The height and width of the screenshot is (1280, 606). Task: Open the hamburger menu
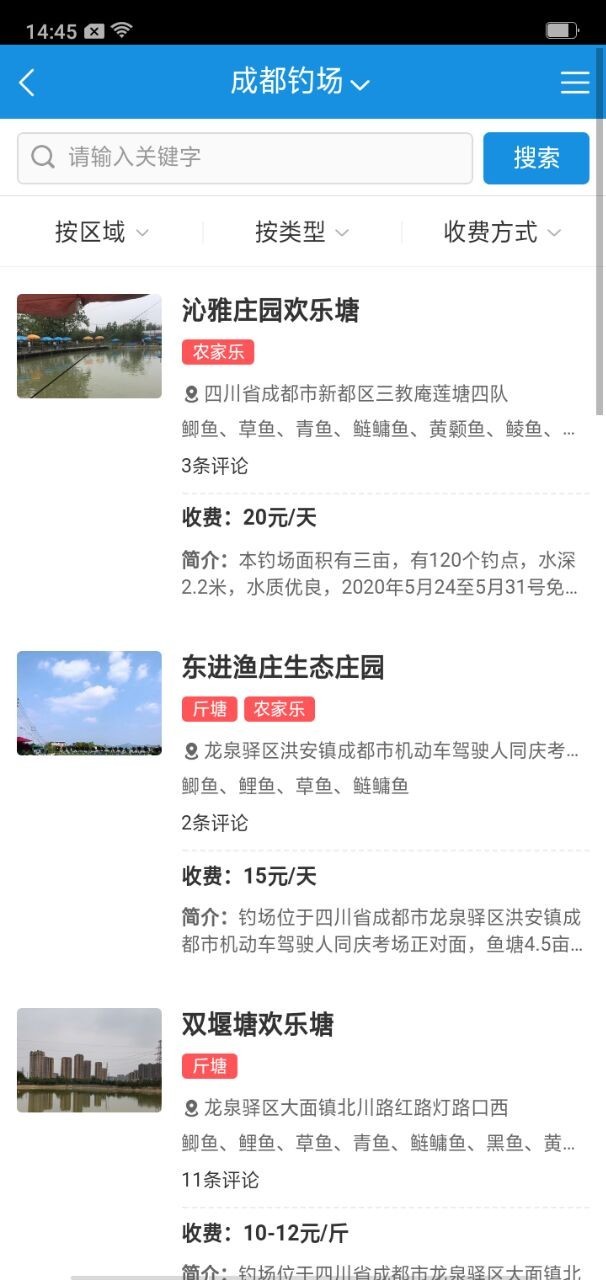tap(575, 83)
